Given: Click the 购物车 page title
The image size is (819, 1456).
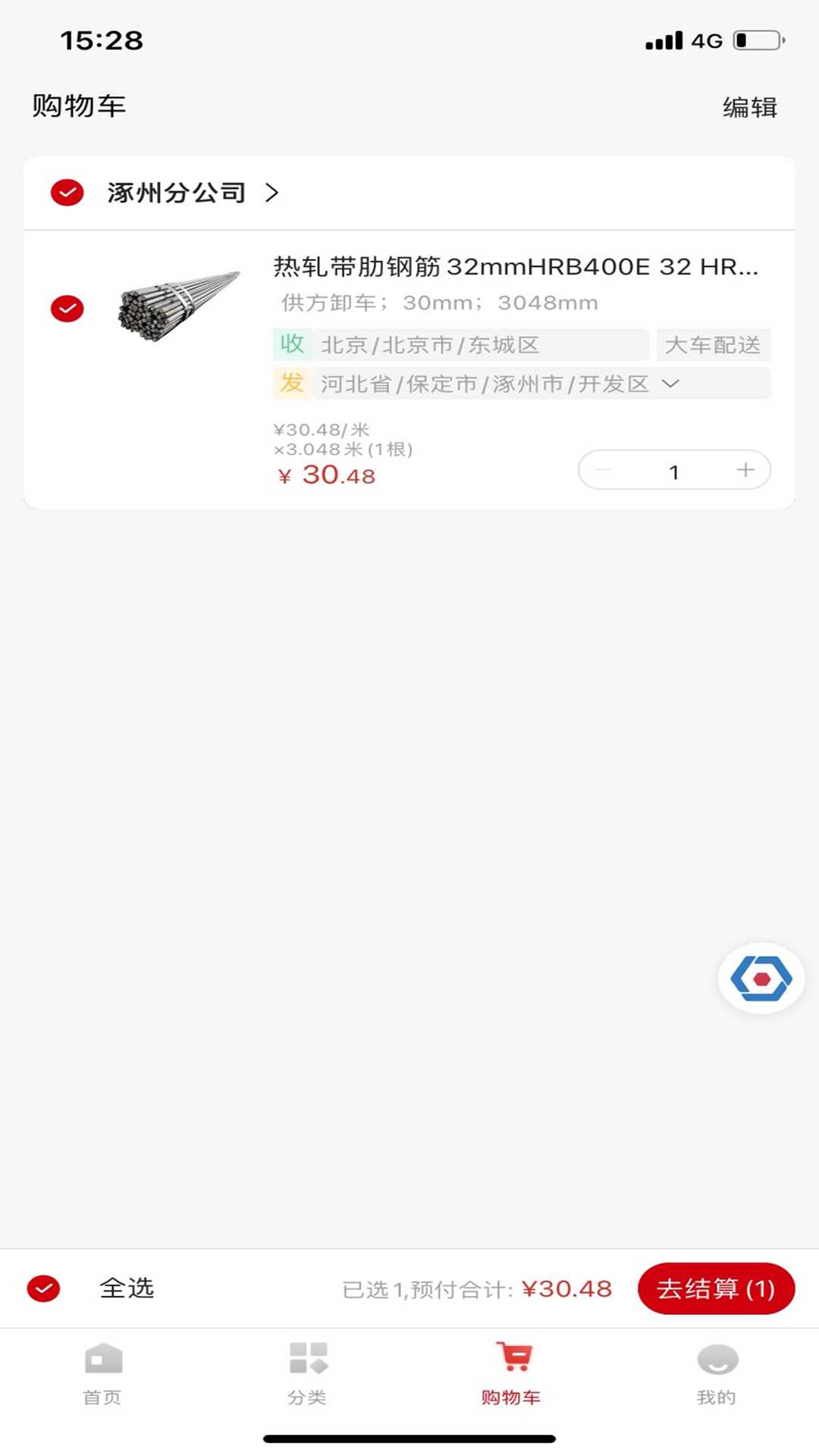Looking at the screenshot, I should coord(80,107).
